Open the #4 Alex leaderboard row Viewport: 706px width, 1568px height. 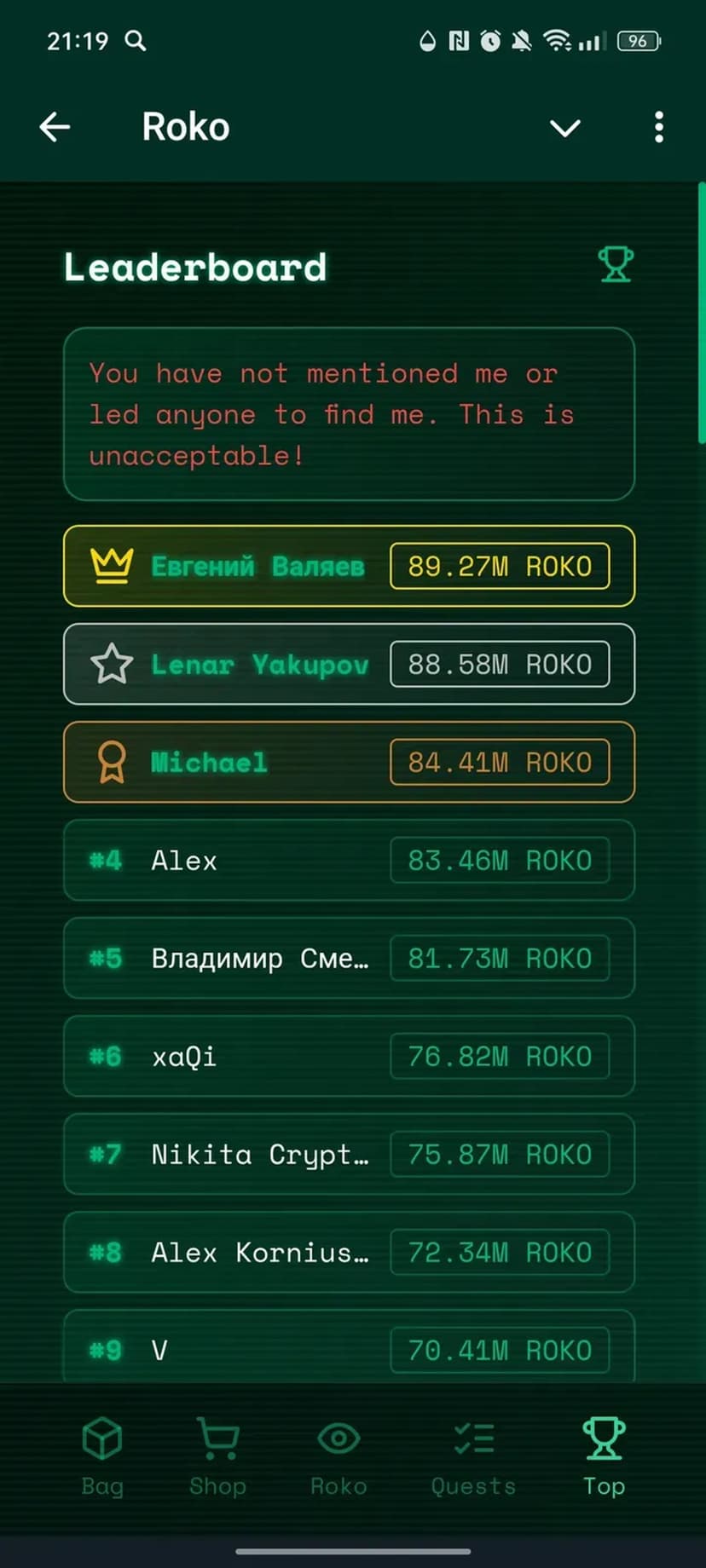(349, 860)
